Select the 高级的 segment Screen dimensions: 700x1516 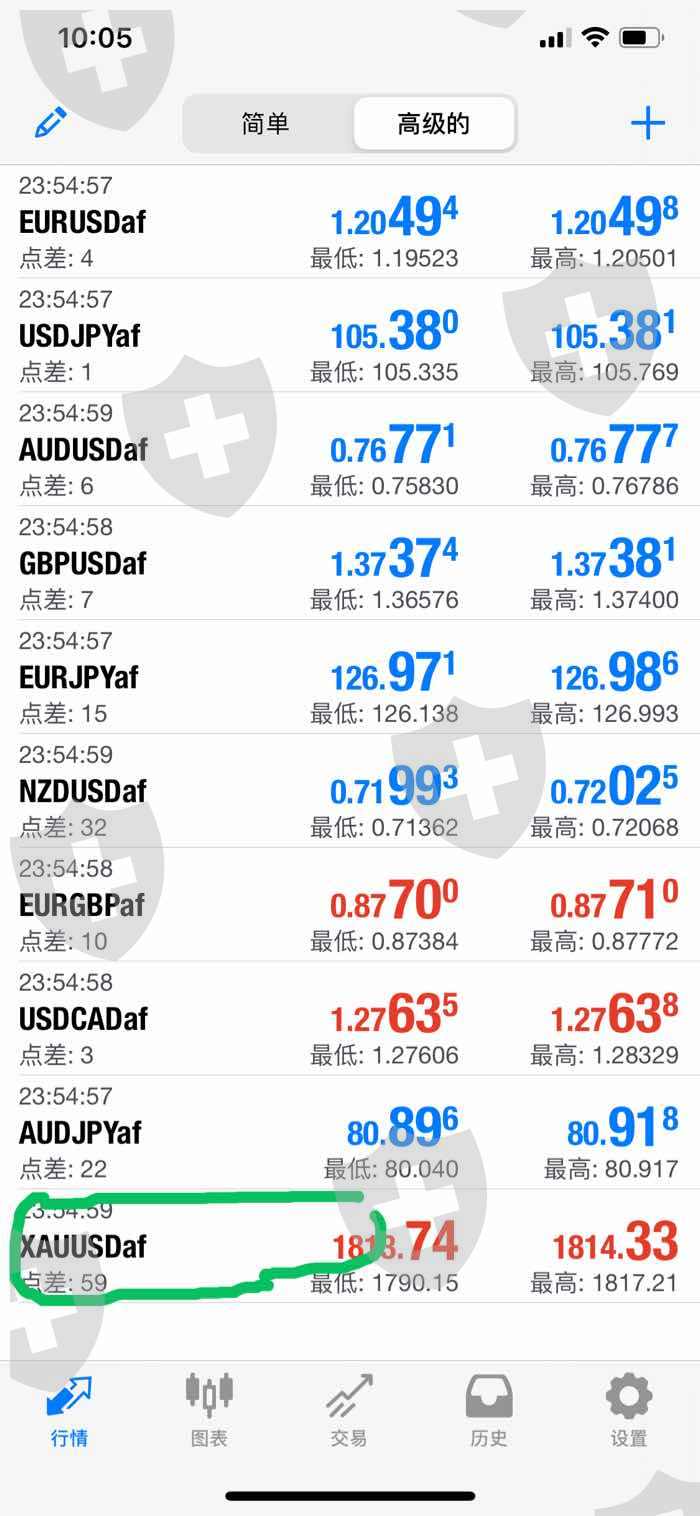(x=434, y=124)
